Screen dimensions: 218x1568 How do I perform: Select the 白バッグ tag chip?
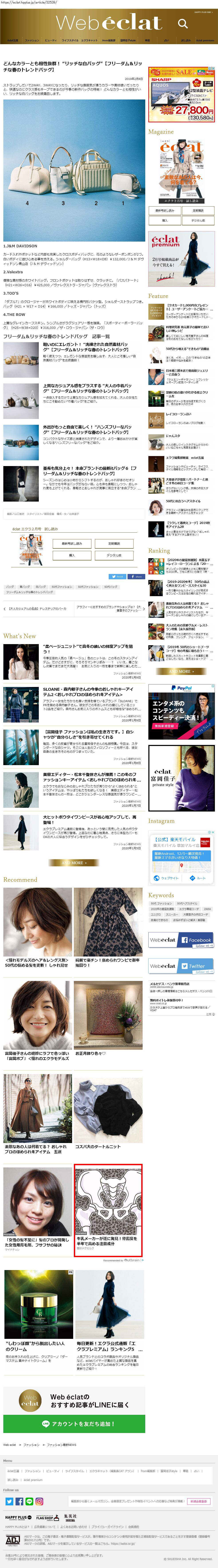click(x=41, y=587)
